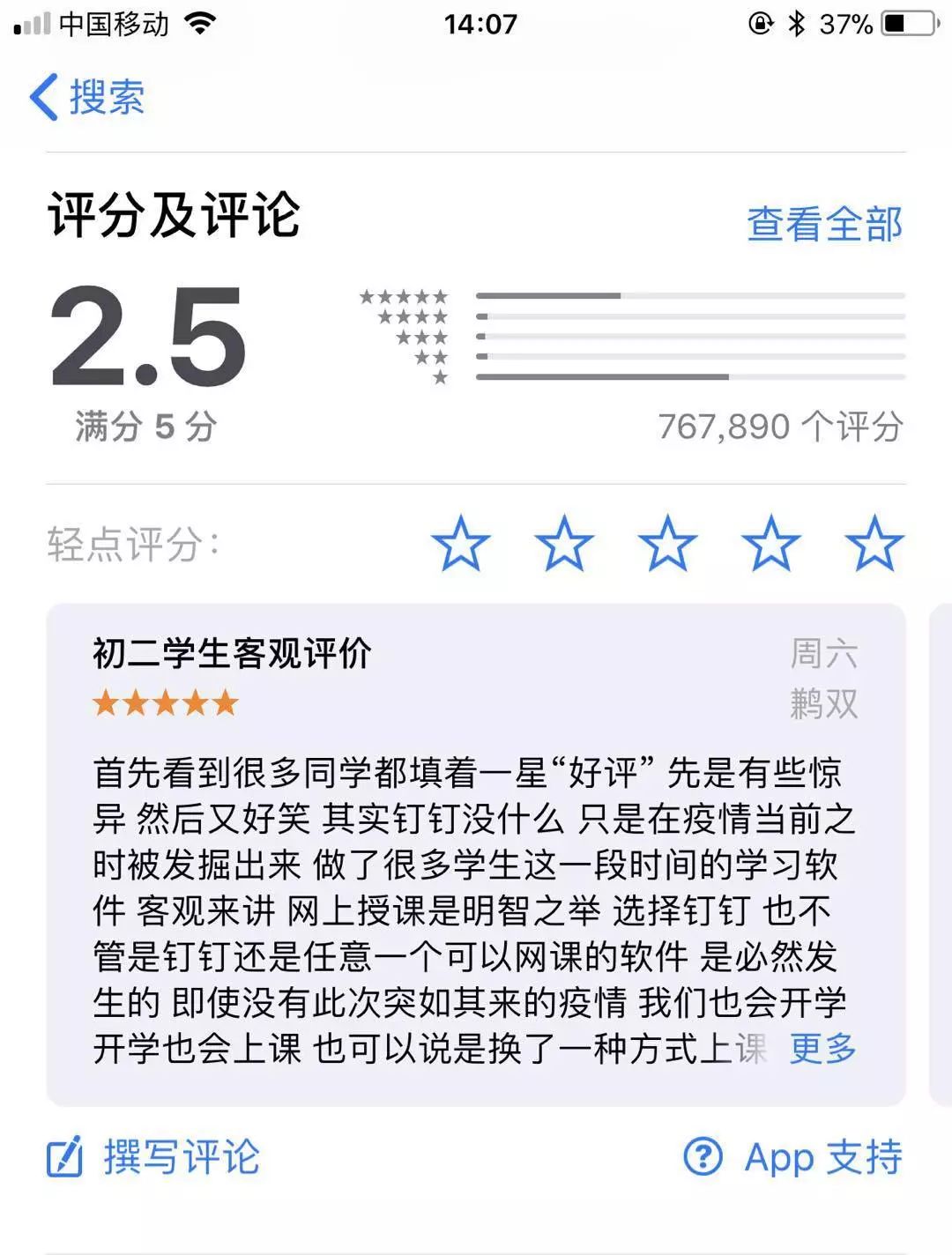This screenshot has height=1255, width=952.
Task: Give a four star rating
Action: tap(771, 543)
